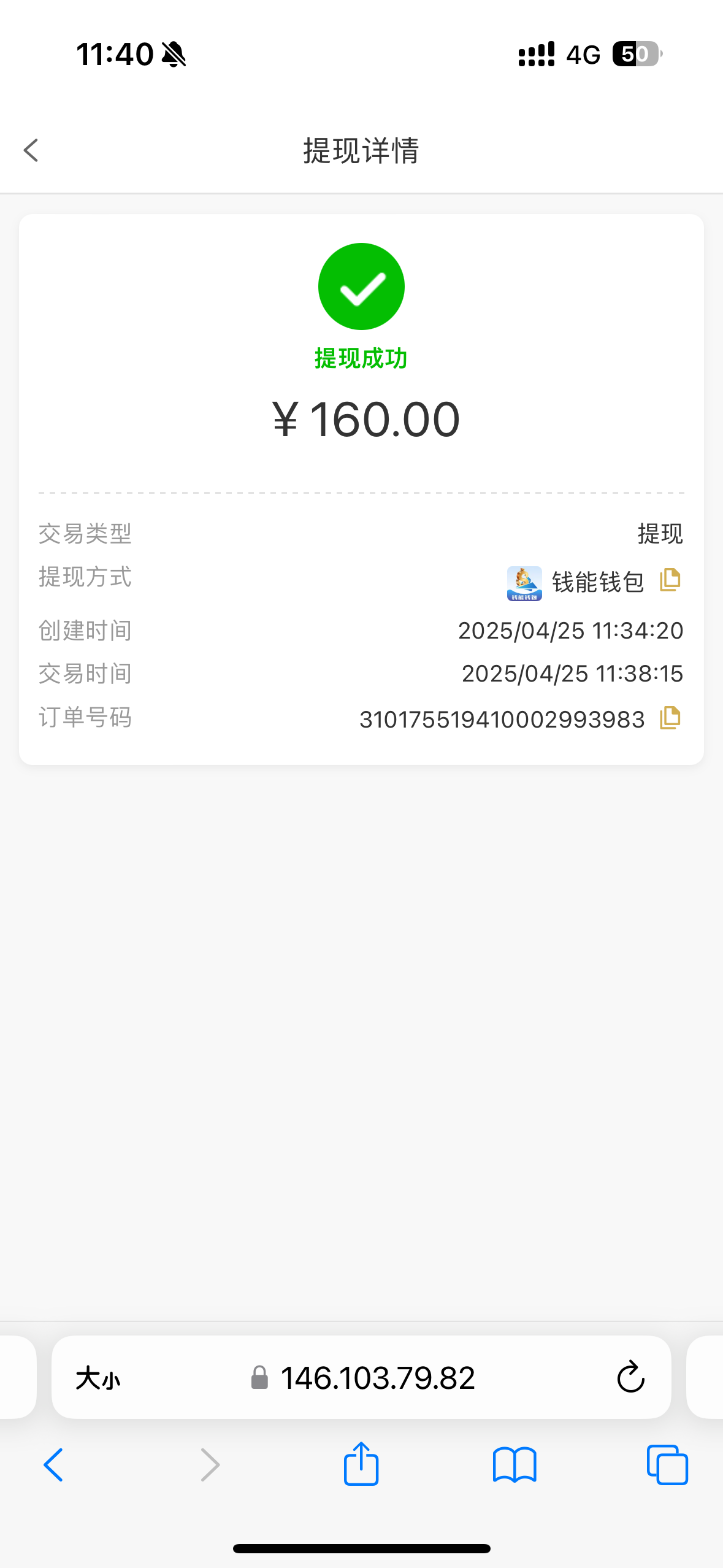Open Safari bookmarks

click(515, 1465)
